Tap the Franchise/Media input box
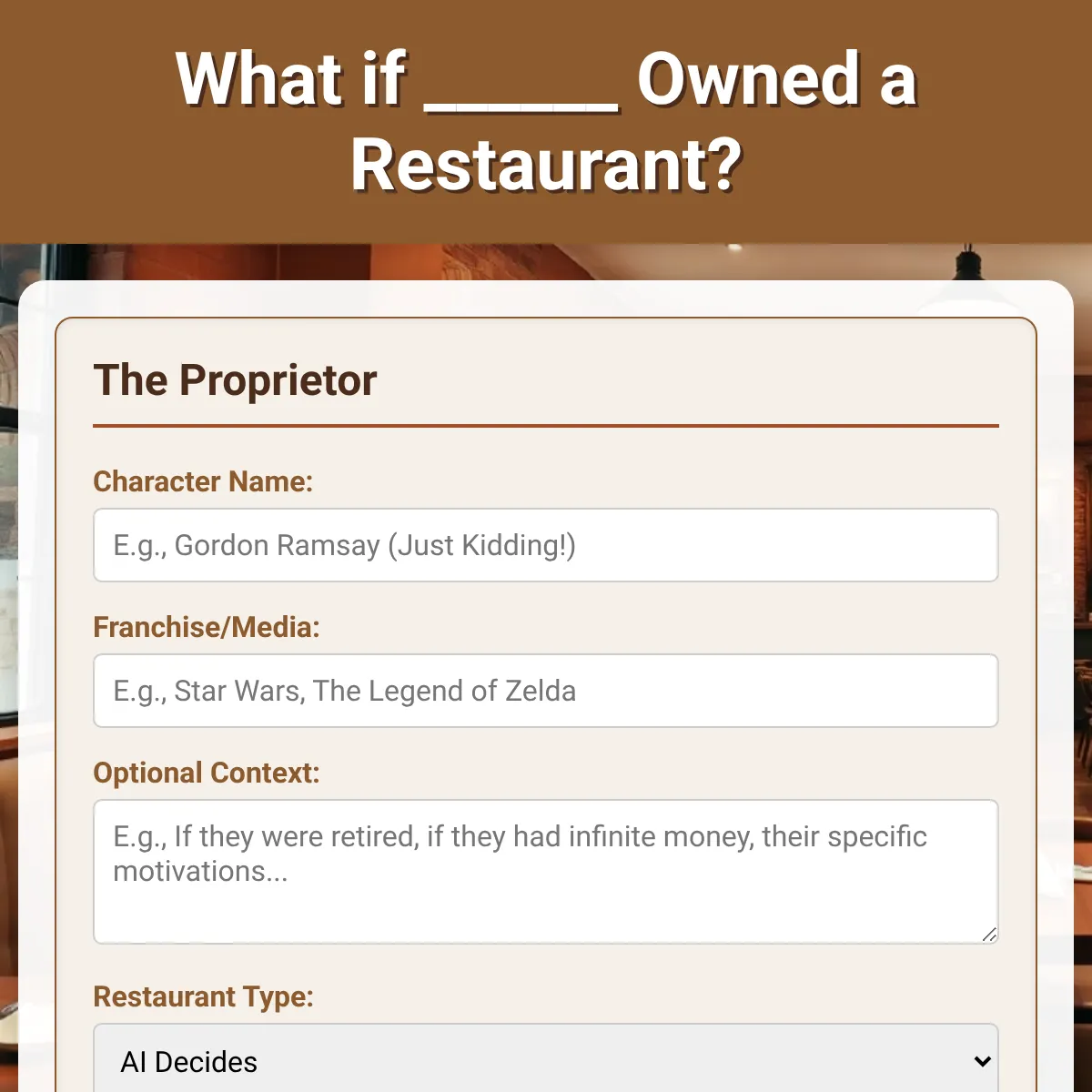Image resolution: width=1092 pixels, height=1092 pixels. (546, 691)
